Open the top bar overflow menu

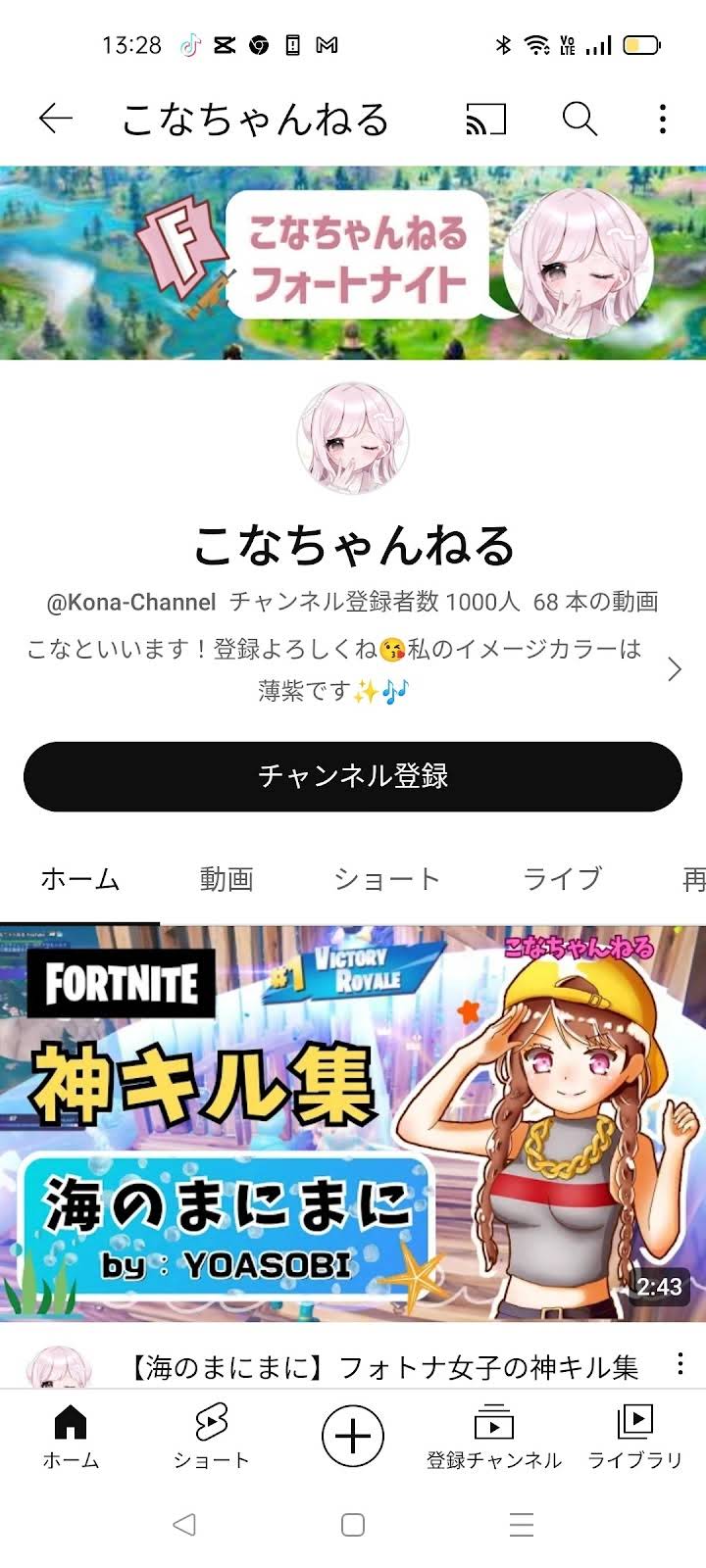pyautogui.click(x=663, y=120)
